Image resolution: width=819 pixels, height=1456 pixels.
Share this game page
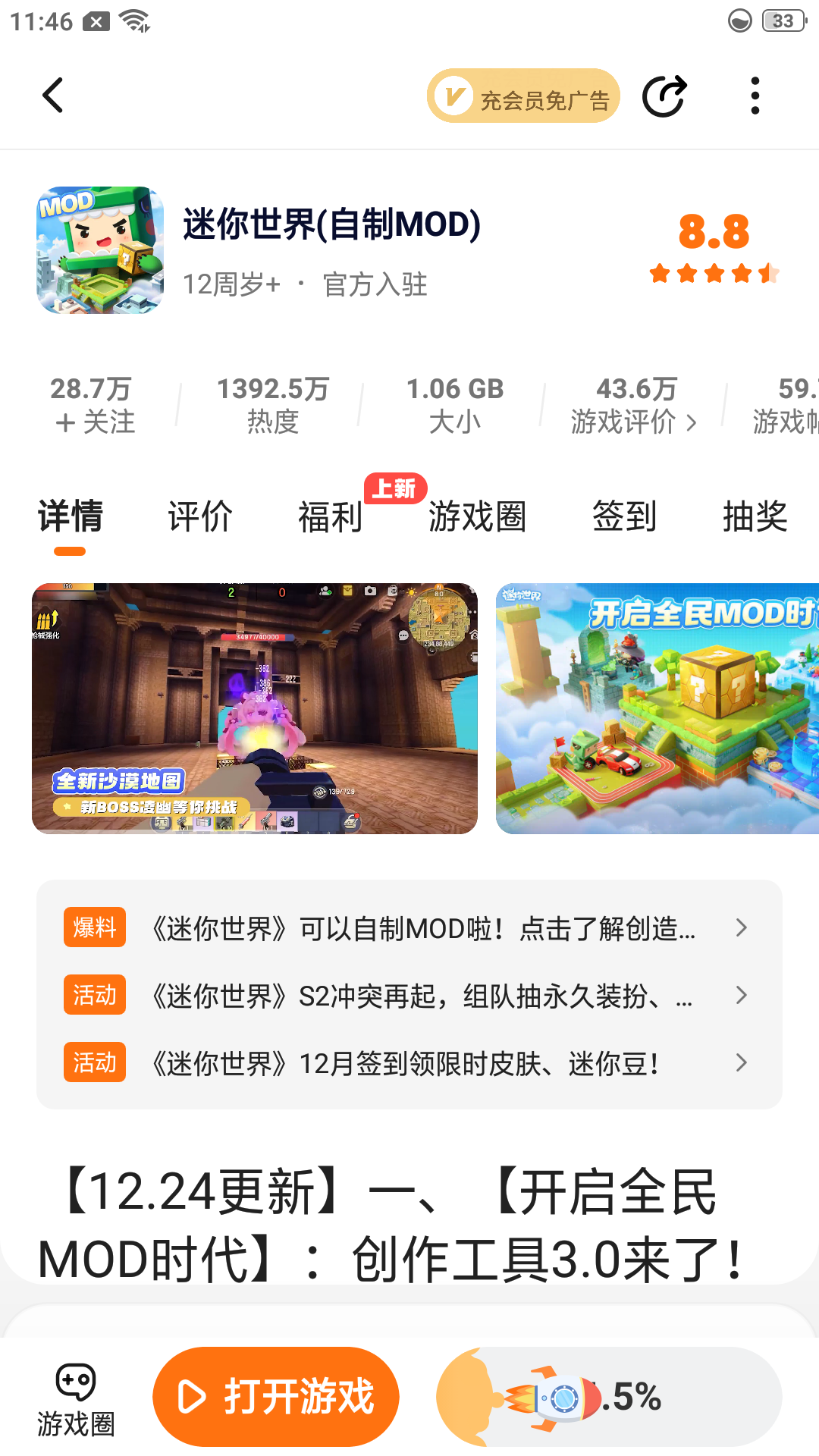pos(664,96)
